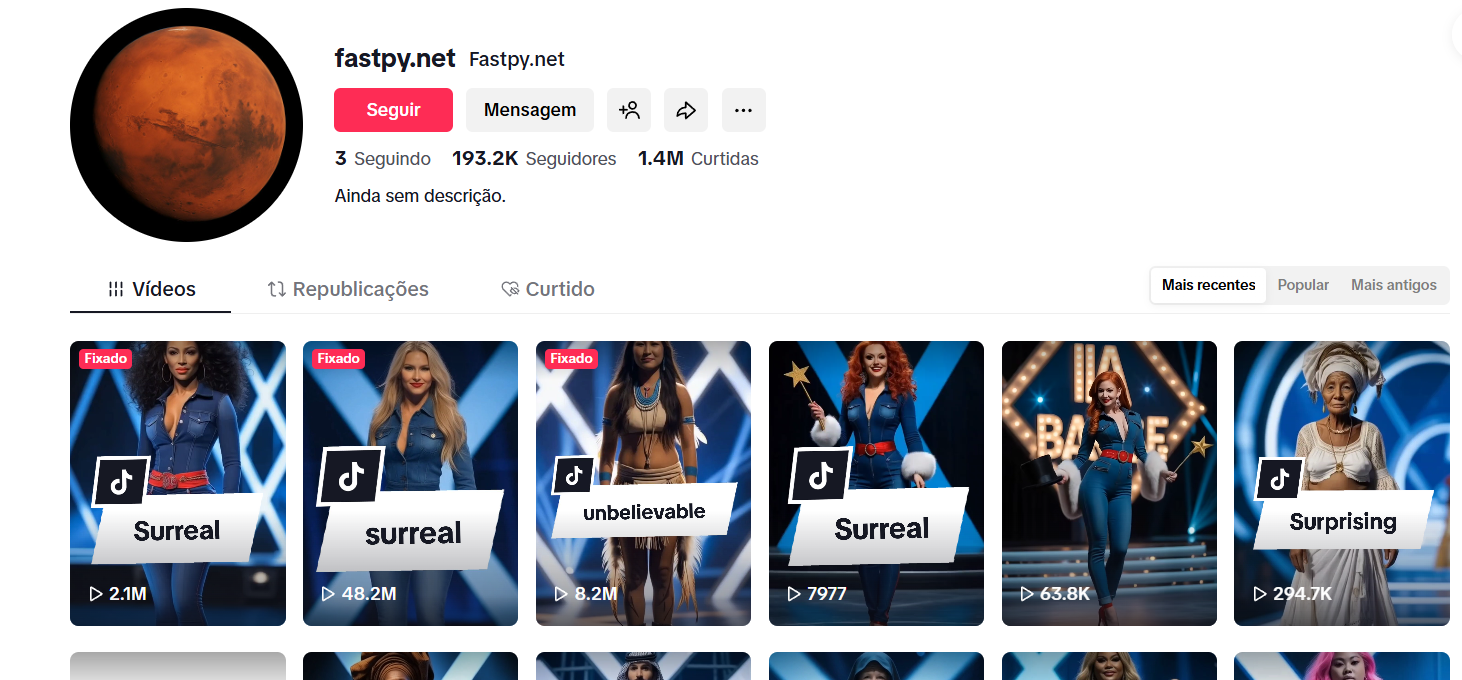Sort videos by Mais recentes

(1208, 285)
